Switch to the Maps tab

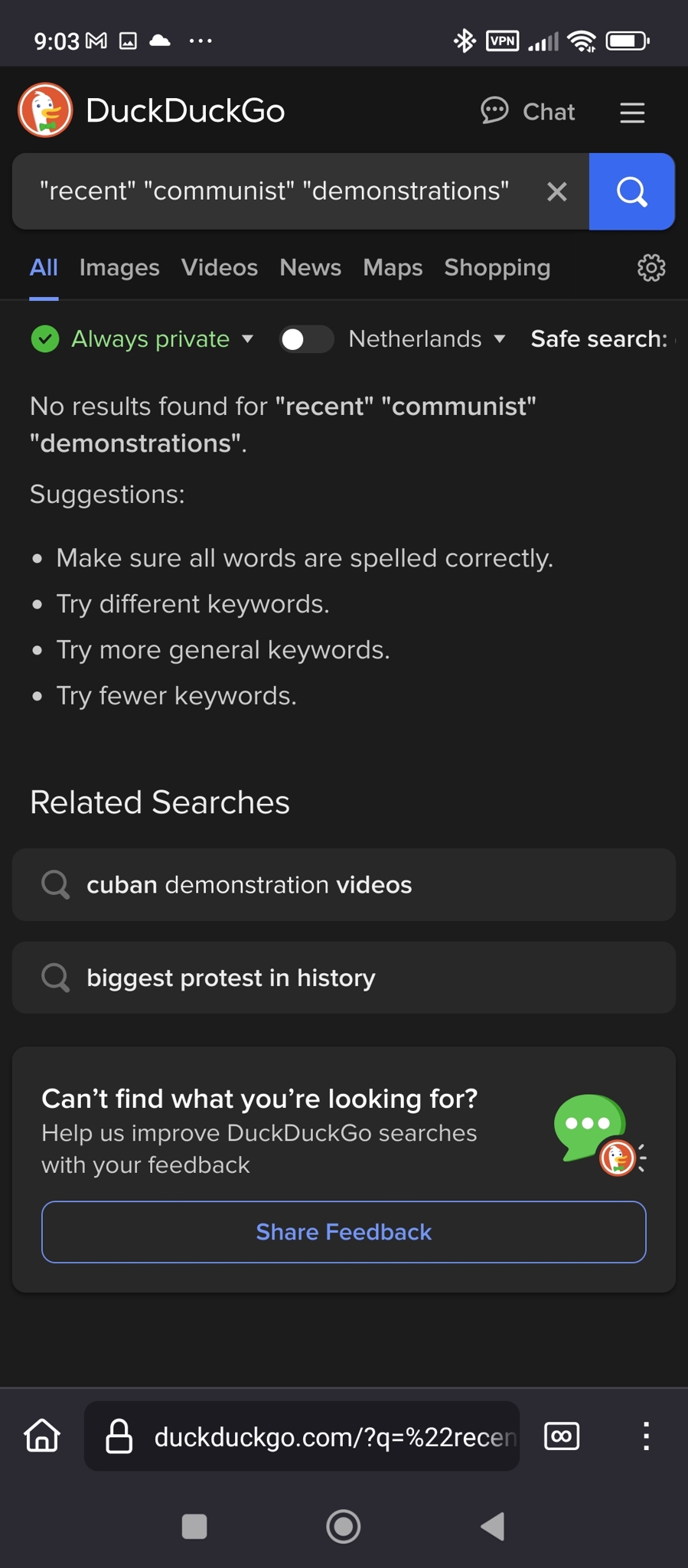(393, 268)
